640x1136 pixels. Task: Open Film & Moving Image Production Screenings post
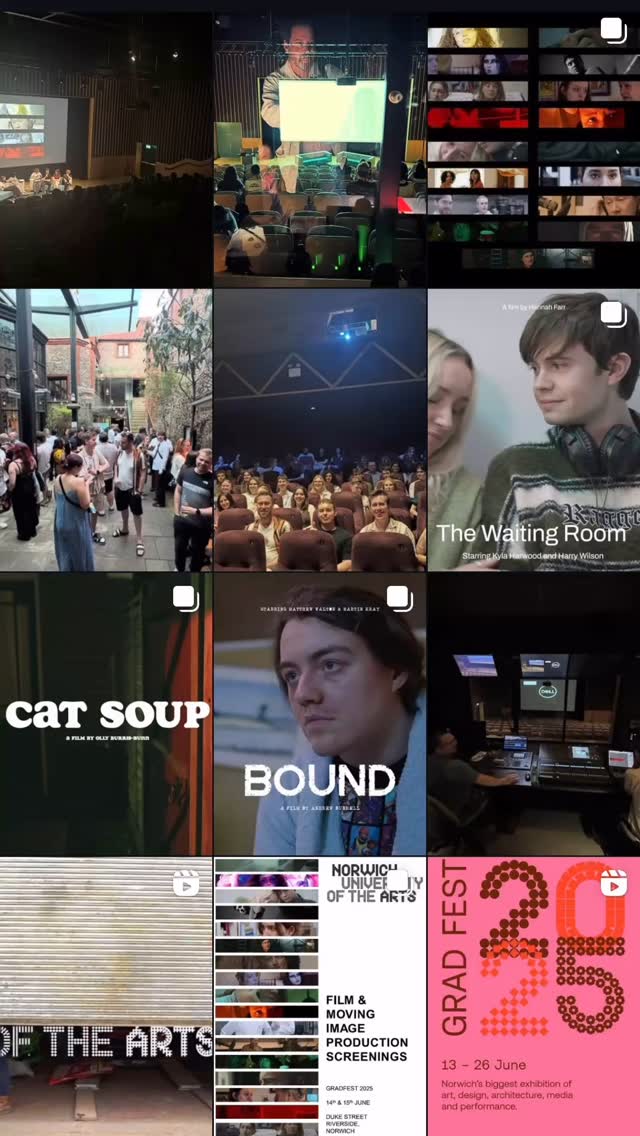(x=320, y=995)
